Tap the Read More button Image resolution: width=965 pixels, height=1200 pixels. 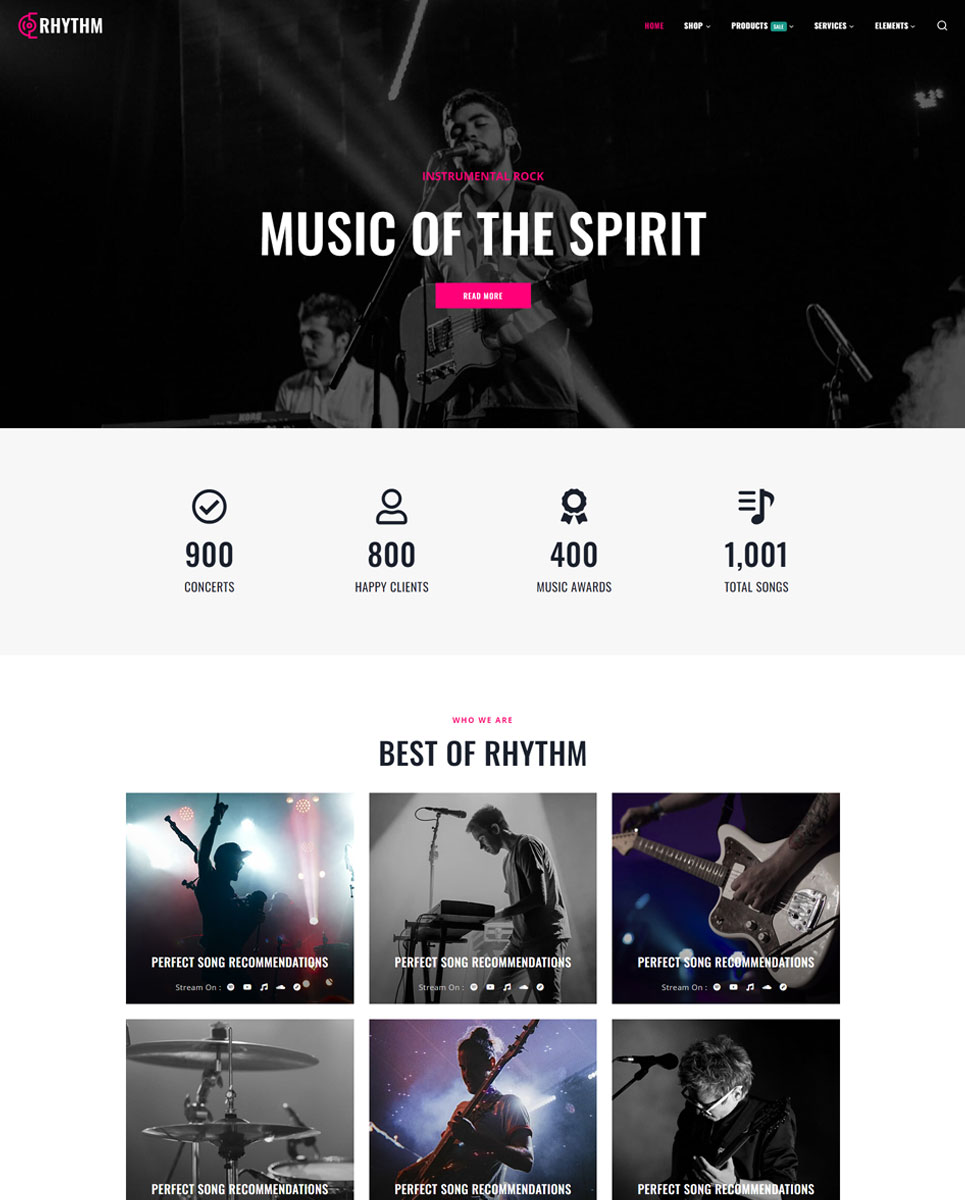(x=483, y=296)
